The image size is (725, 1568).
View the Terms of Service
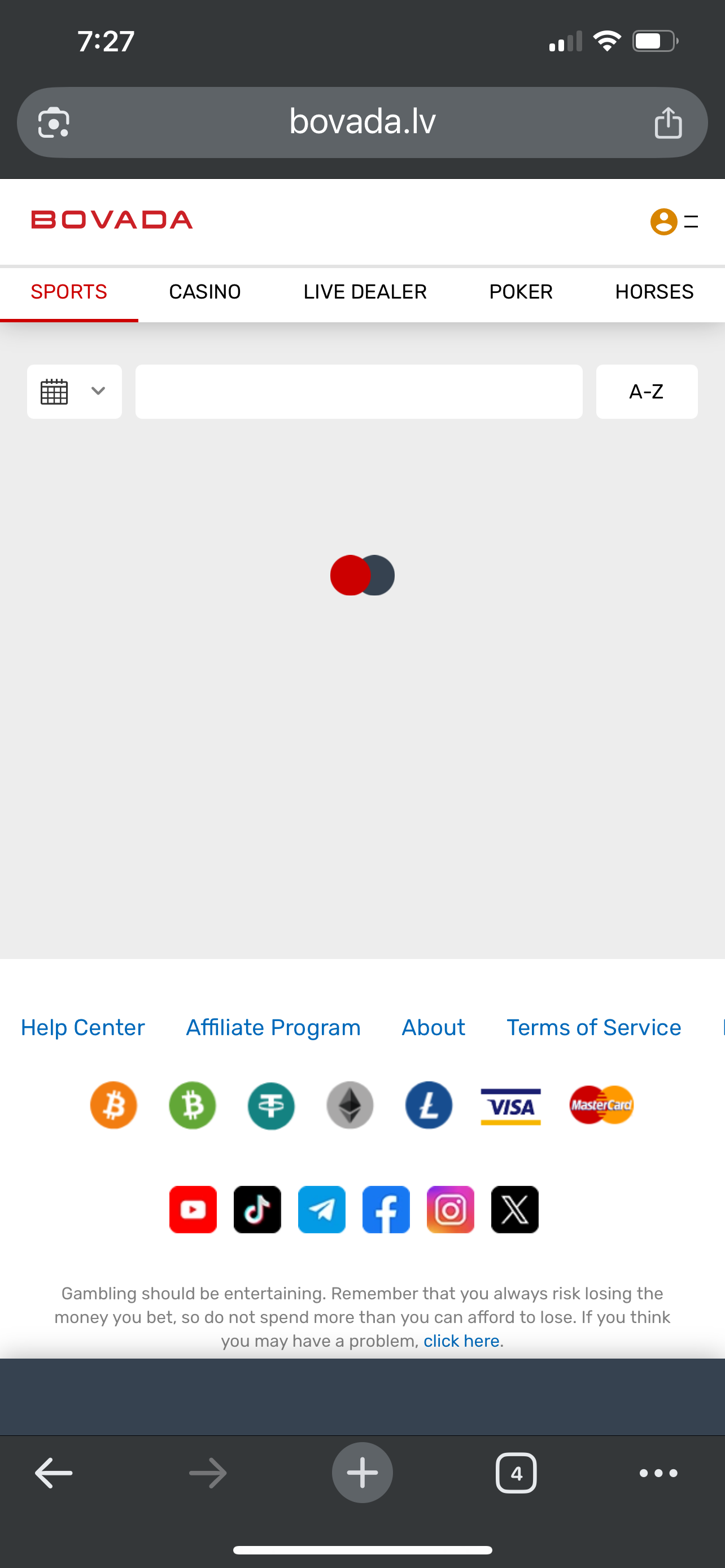pyautogui.click(x=593, y=1027)
